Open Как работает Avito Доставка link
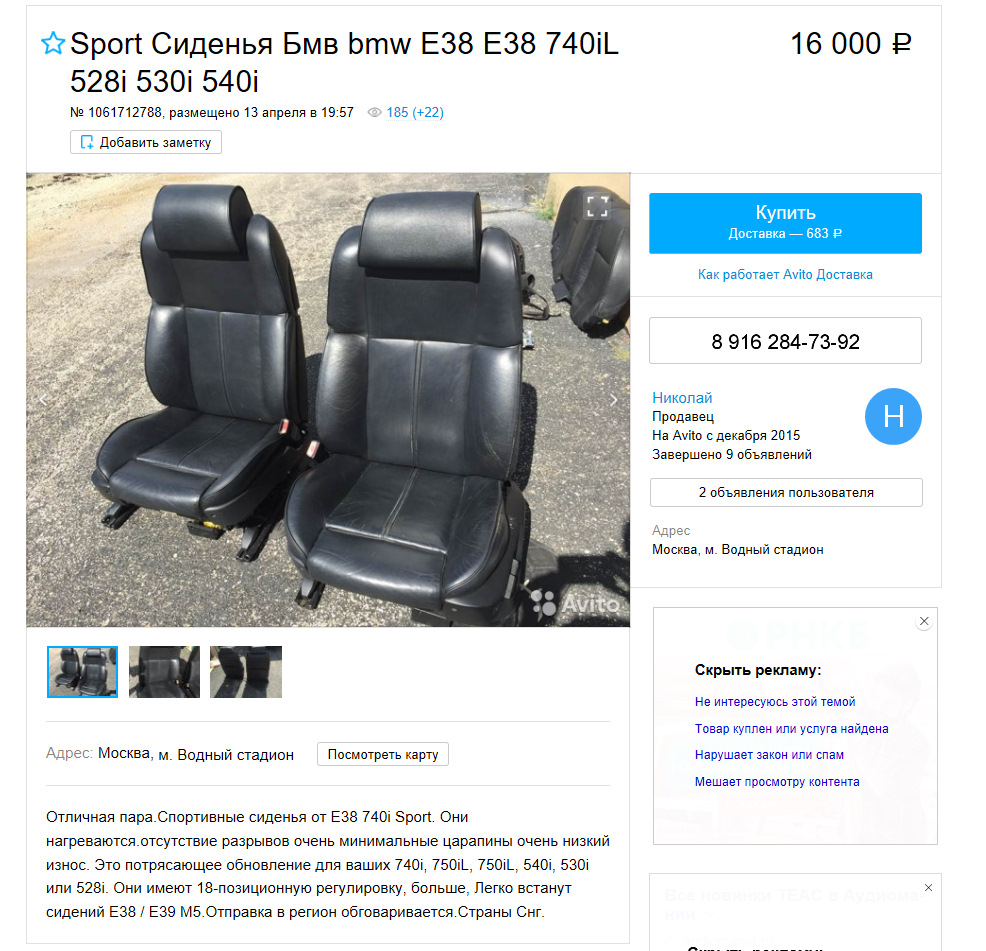Image resolution: width=986 pixels, height=951 pixels. [x=785, y=274]
